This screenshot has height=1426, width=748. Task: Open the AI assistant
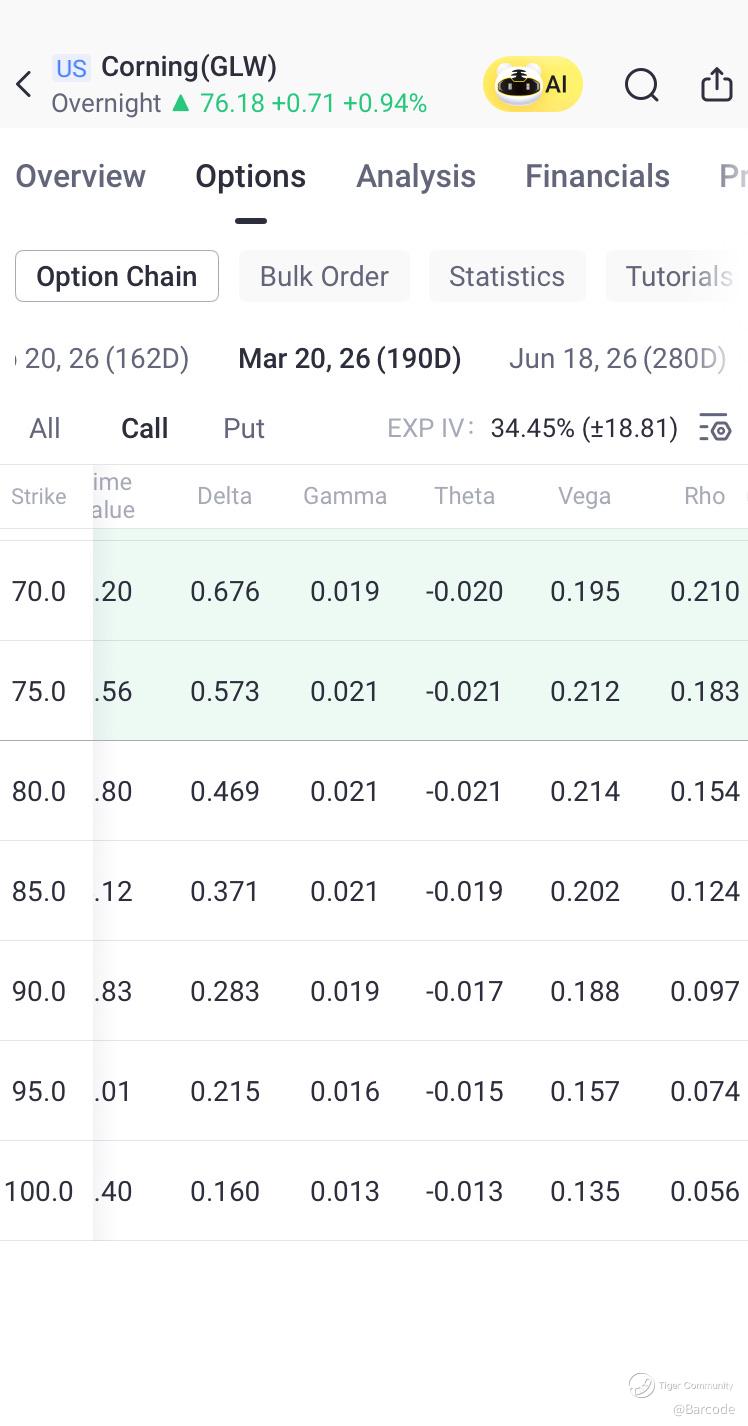(532, 84)
